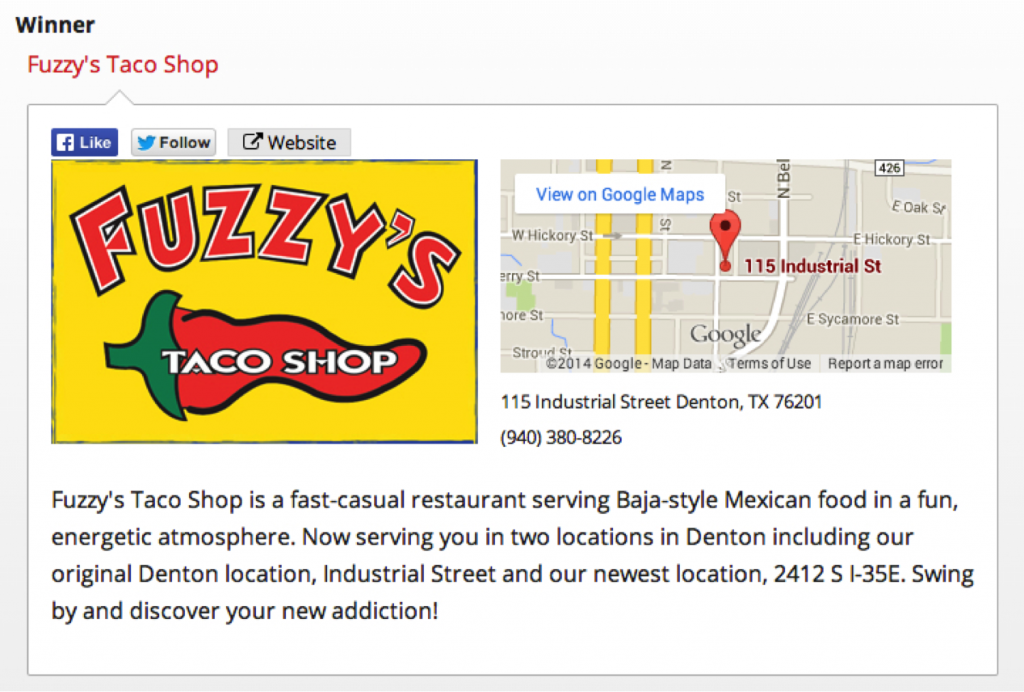Select Report a map error
The width and height of the screenshot is (1024, 692).
point(885,364)
